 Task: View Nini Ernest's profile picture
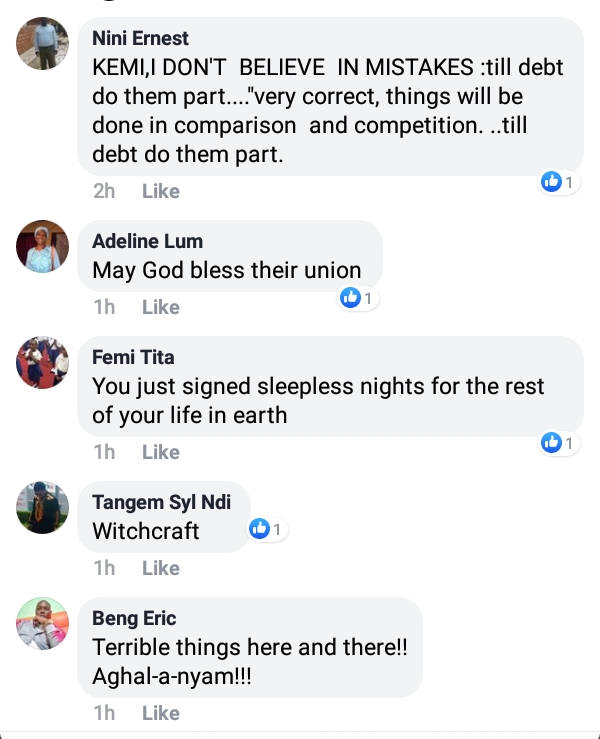42,43
